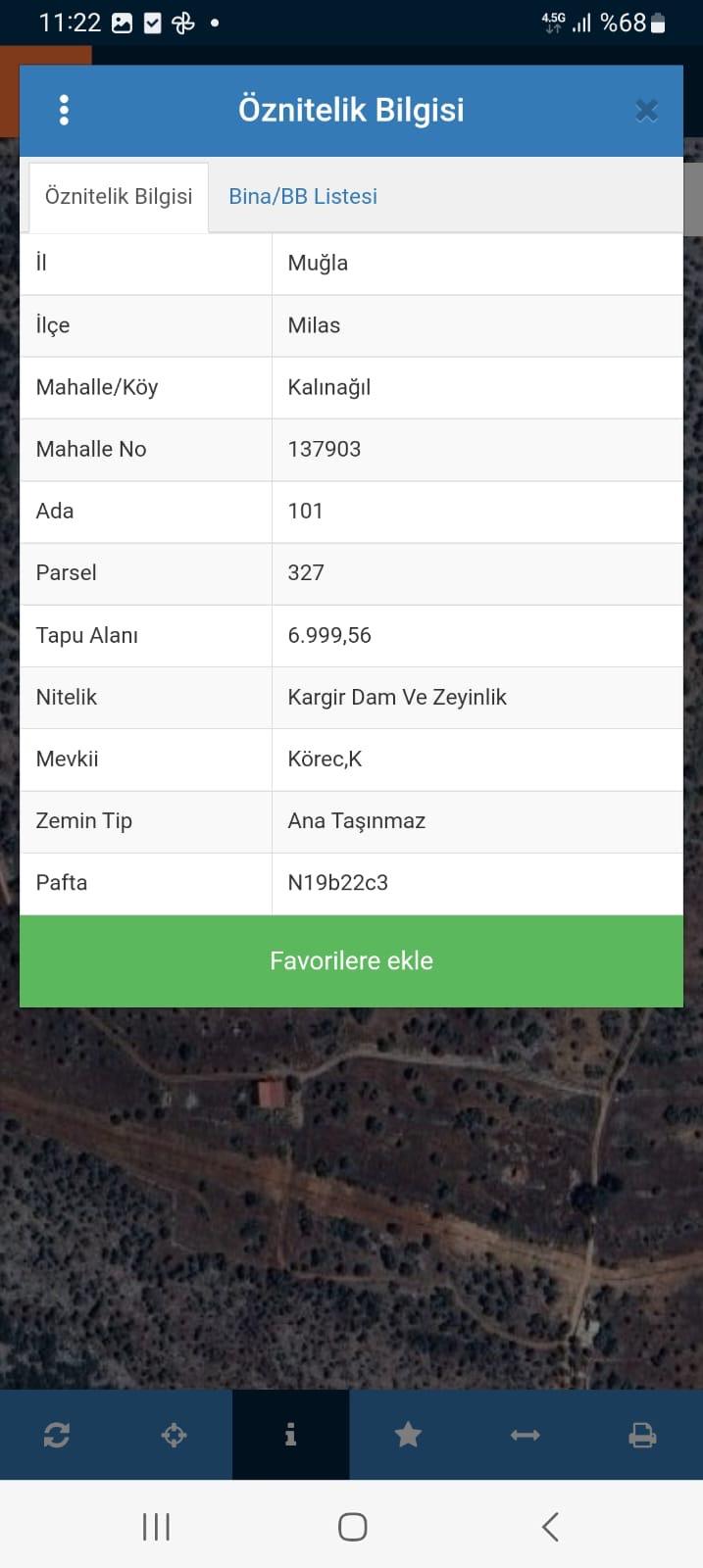Tap the print icon in the toolbar
Image resolution: width=703 pixels, height=1568 pixels.
(642, 1435)
